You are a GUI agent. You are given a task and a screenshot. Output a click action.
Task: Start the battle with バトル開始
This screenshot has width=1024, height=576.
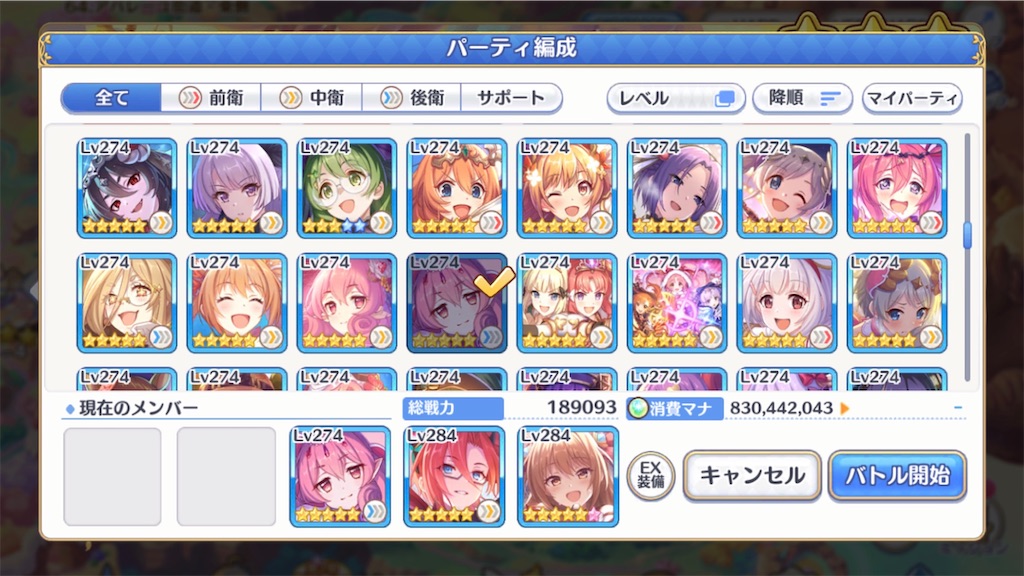(896, 475)
